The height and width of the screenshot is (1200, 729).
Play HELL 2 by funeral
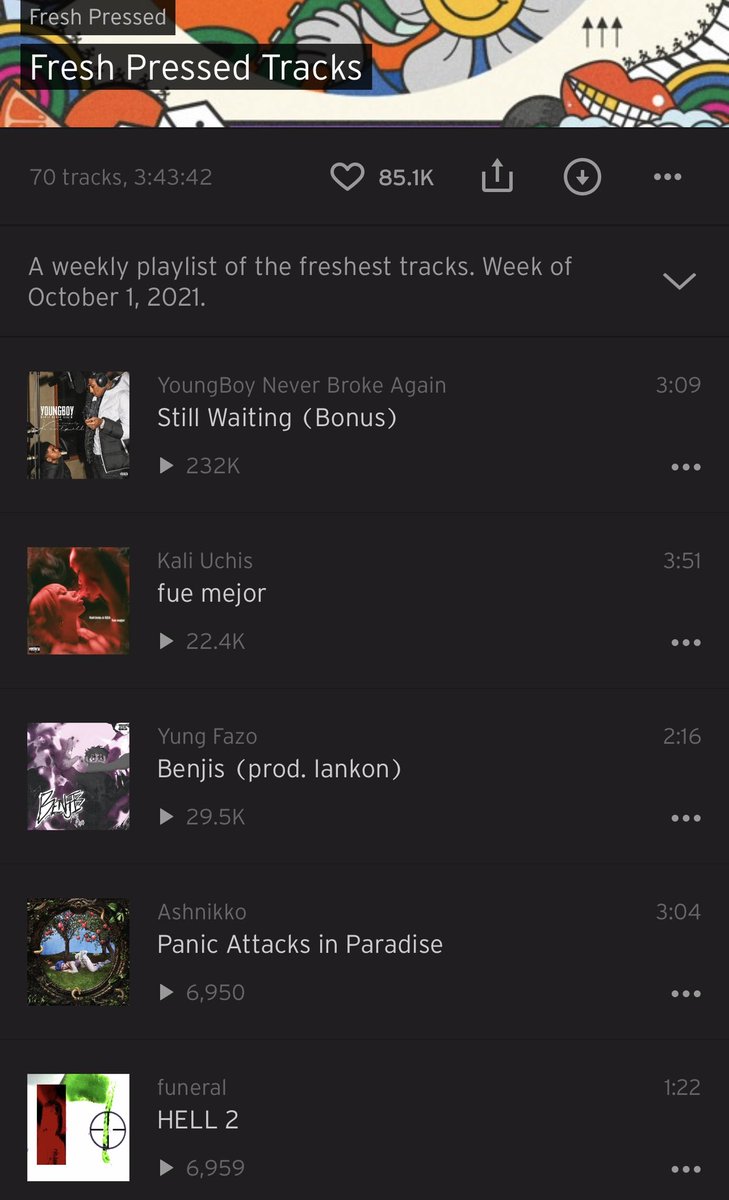click(198, 1120)
